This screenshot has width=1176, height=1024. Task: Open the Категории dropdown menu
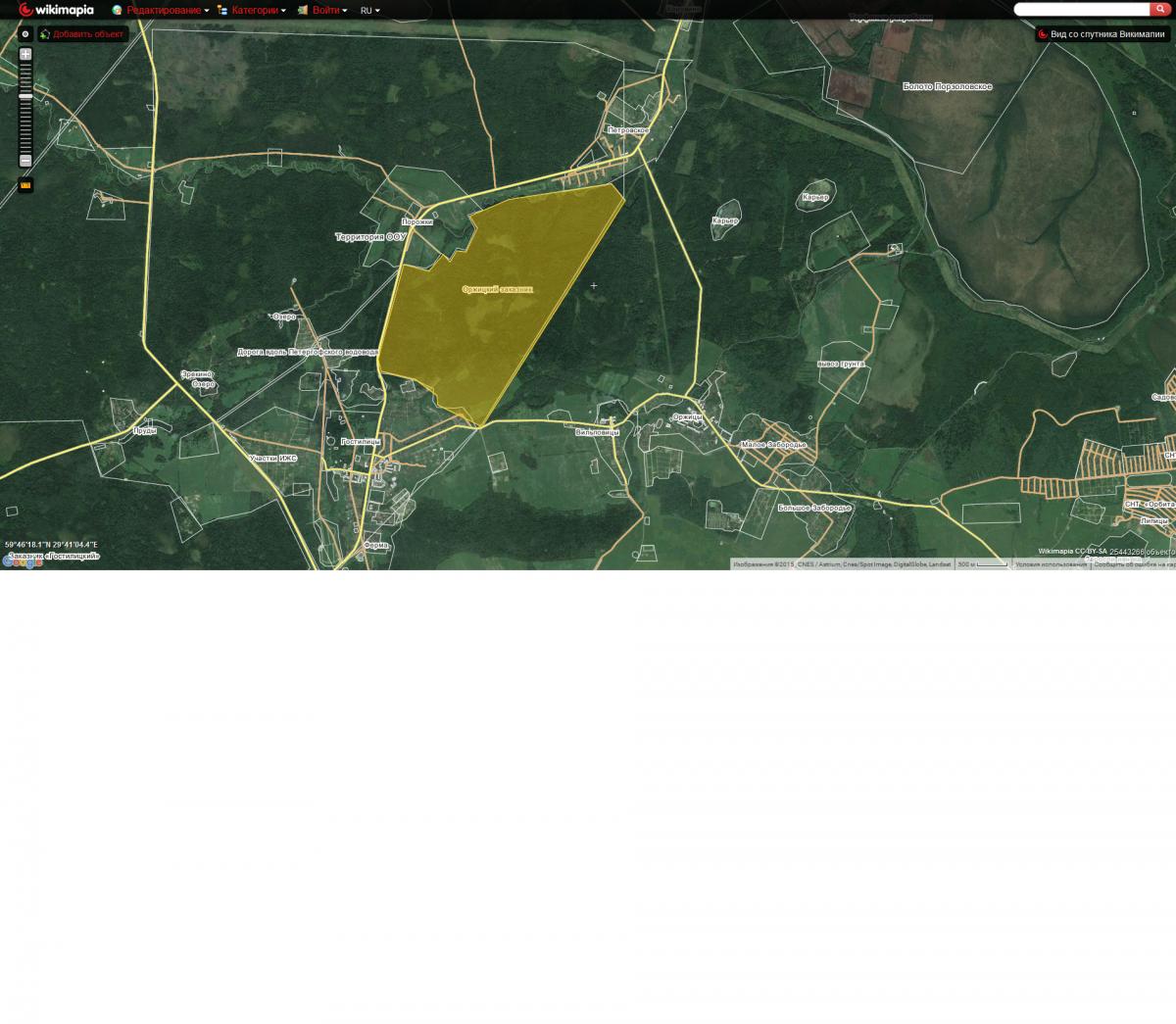(x=254, y=10)
